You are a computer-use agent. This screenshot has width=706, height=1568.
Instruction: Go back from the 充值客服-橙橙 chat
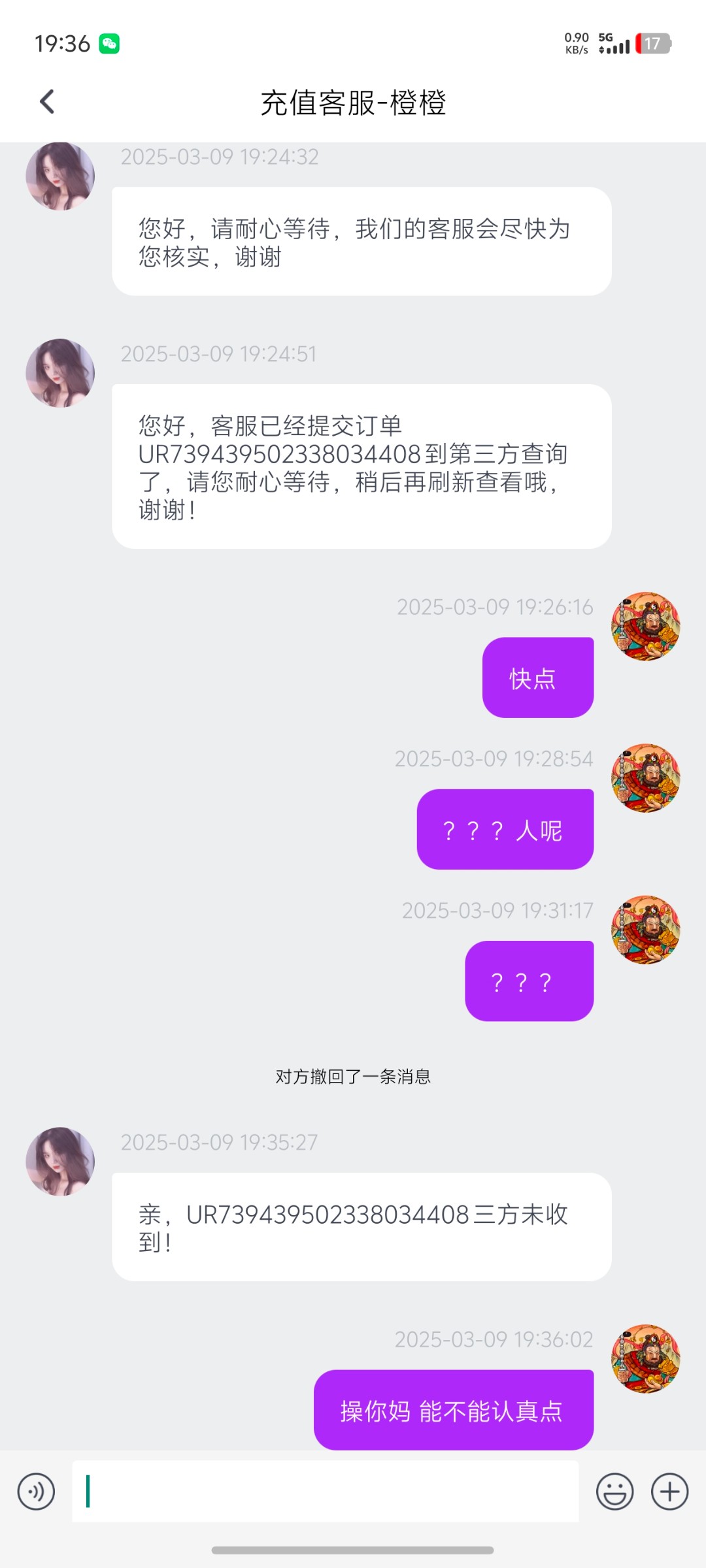pyautogui.click(x=47, y=102)
